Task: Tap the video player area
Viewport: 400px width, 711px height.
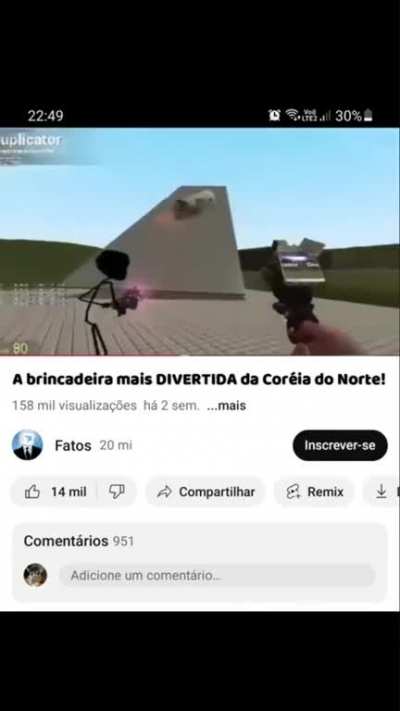Action: point(200,241)
